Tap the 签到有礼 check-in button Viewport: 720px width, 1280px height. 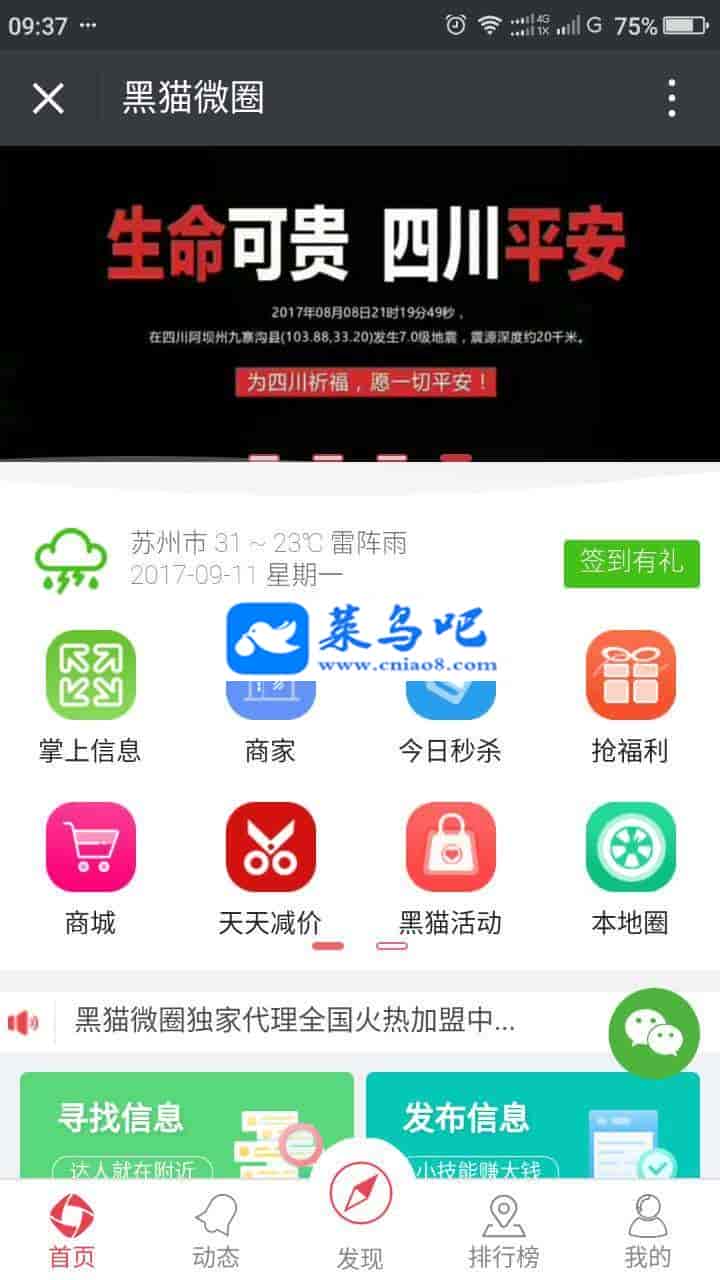(631, 563)
